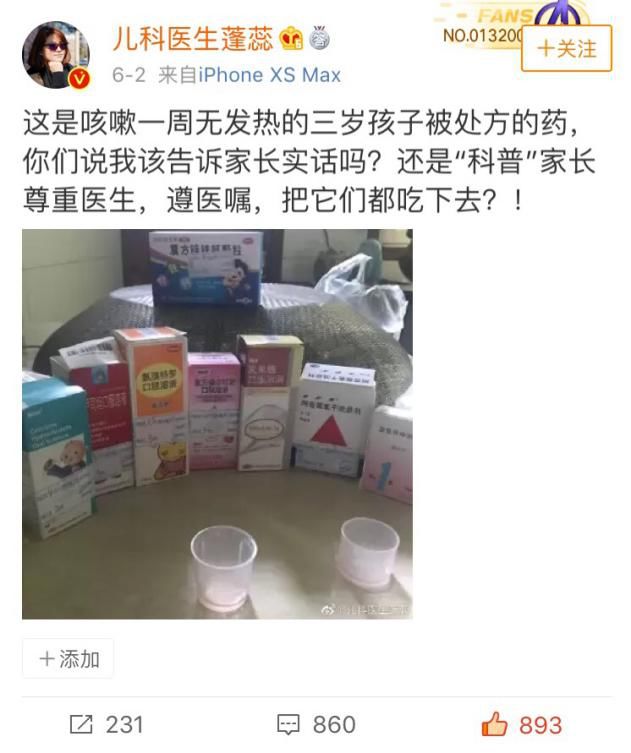
Task: Like this post (893)
Action: [x=522, y=725]
